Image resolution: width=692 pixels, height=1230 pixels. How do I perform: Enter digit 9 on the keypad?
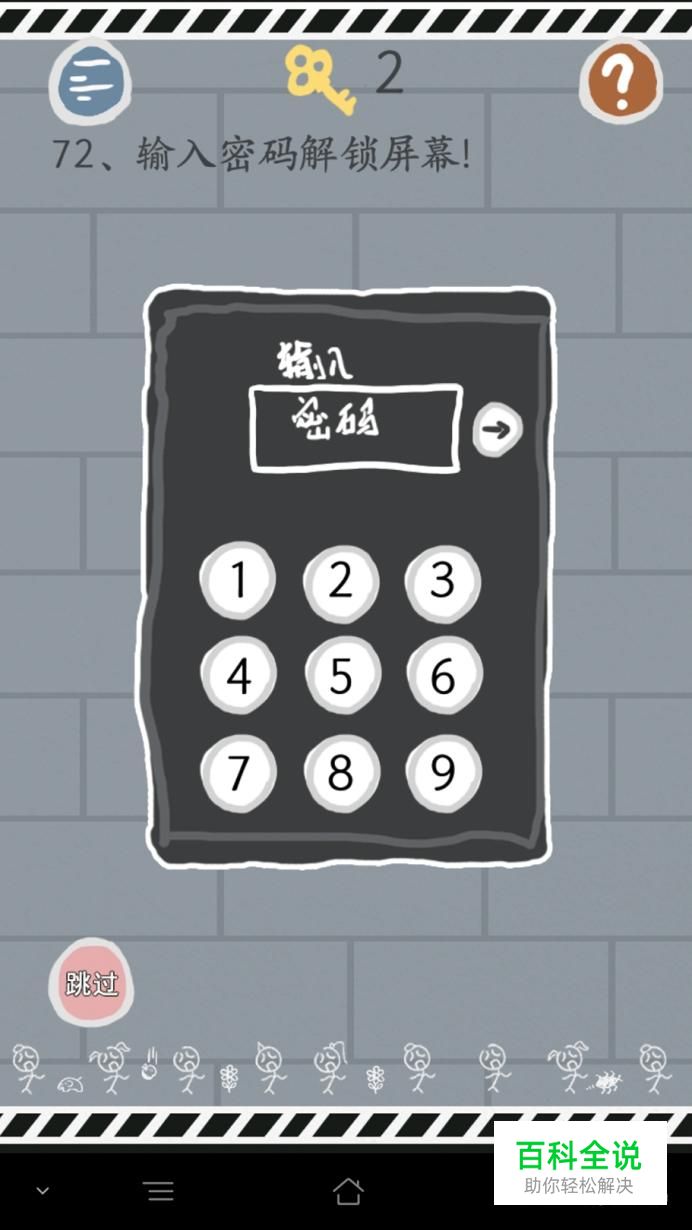tap(443, 772)
